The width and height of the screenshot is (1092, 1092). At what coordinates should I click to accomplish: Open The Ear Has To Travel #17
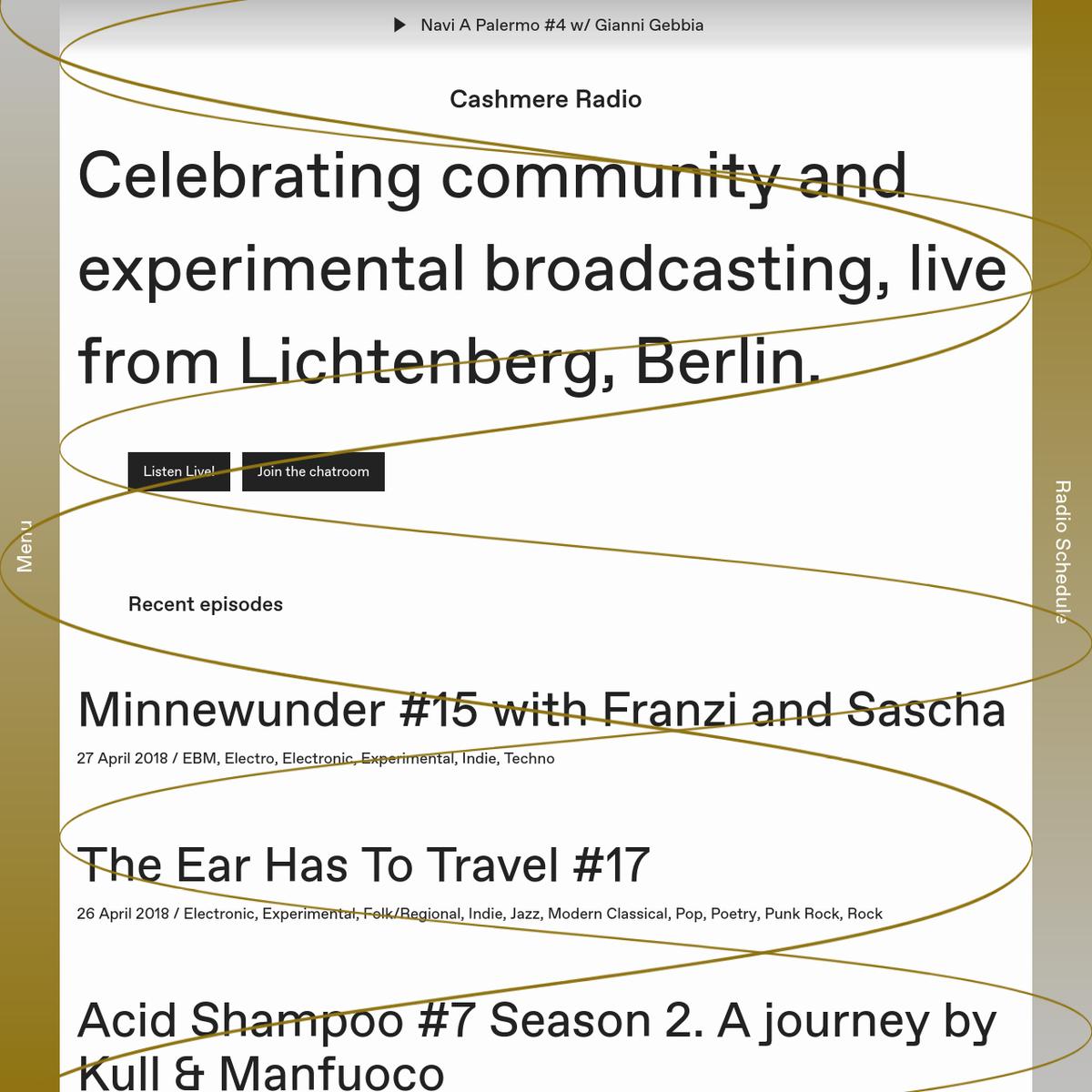(x=363, y=865)
